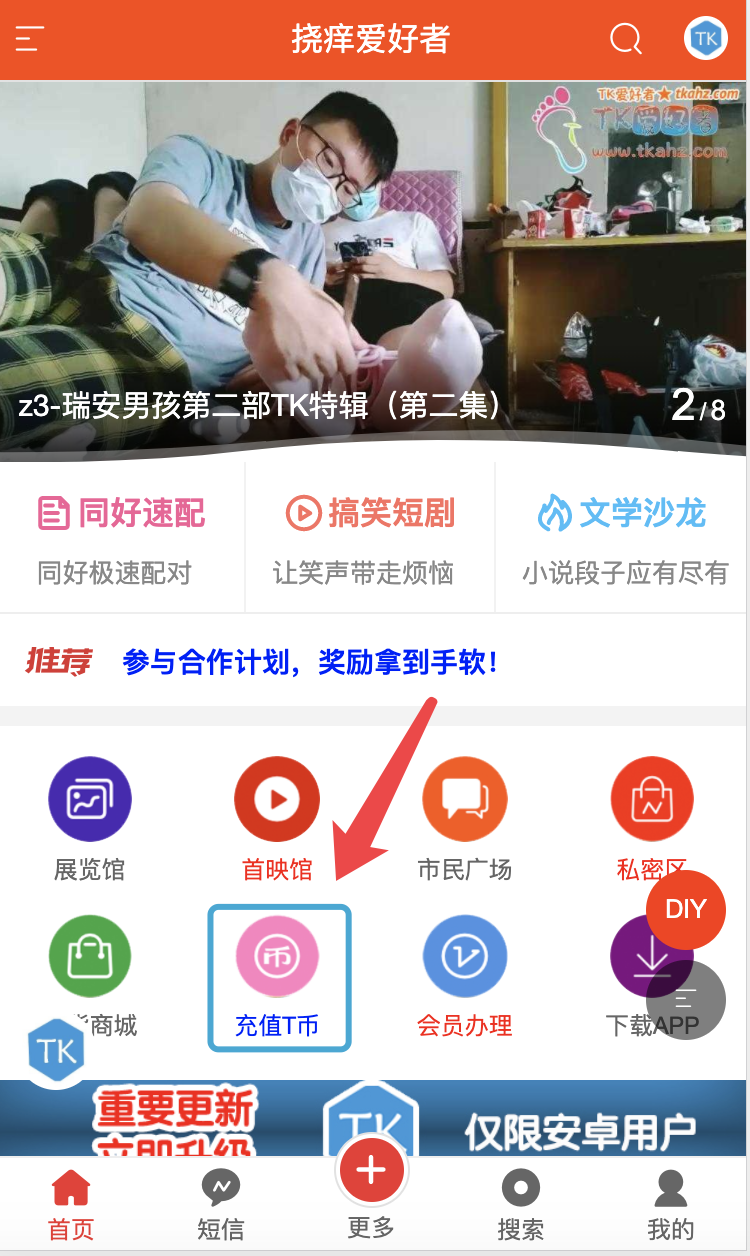Open 搞笑短剧 section
The image size is (750, 1256).
tap(370, 537)
